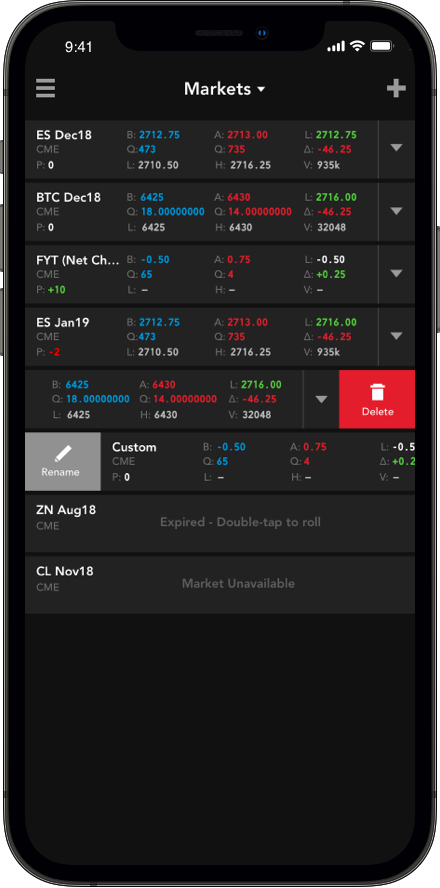This screenshot has height=888, width=440.
Task: Select the expired ZN Aug18 row
Action: coord(220,523)
